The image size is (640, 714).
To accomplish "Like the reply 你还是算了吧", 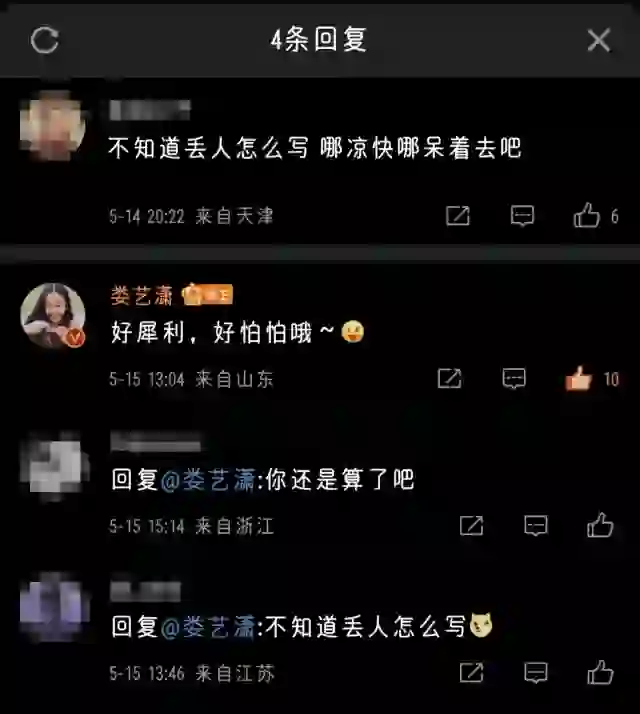I will 600,526.
